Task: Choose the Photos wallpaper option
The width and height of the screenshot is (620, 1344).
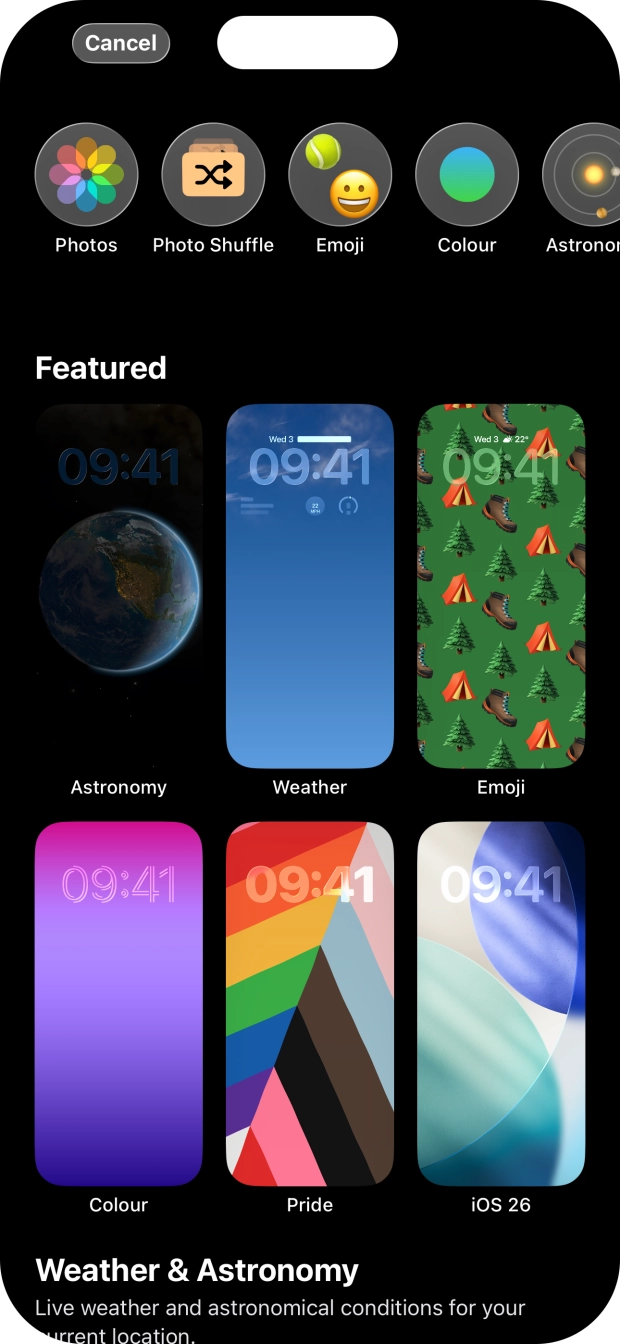Action: pyautogui.click(x=86, y=175)
